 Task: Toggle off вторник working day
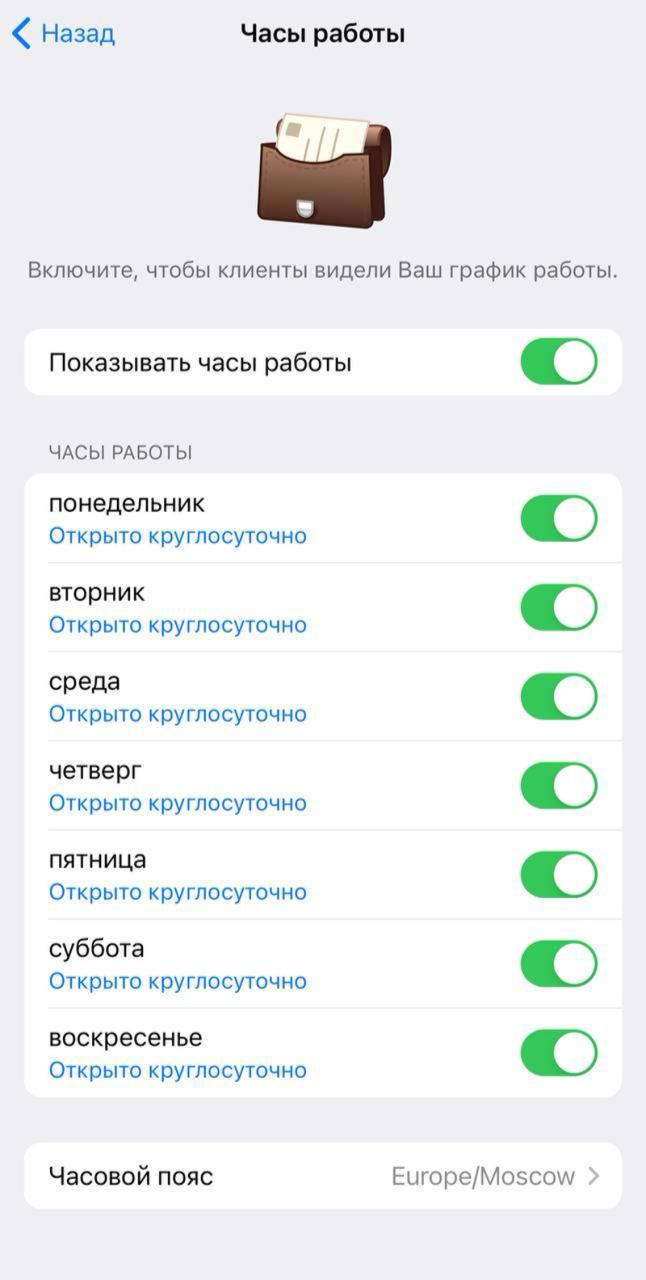coord(558,608)
